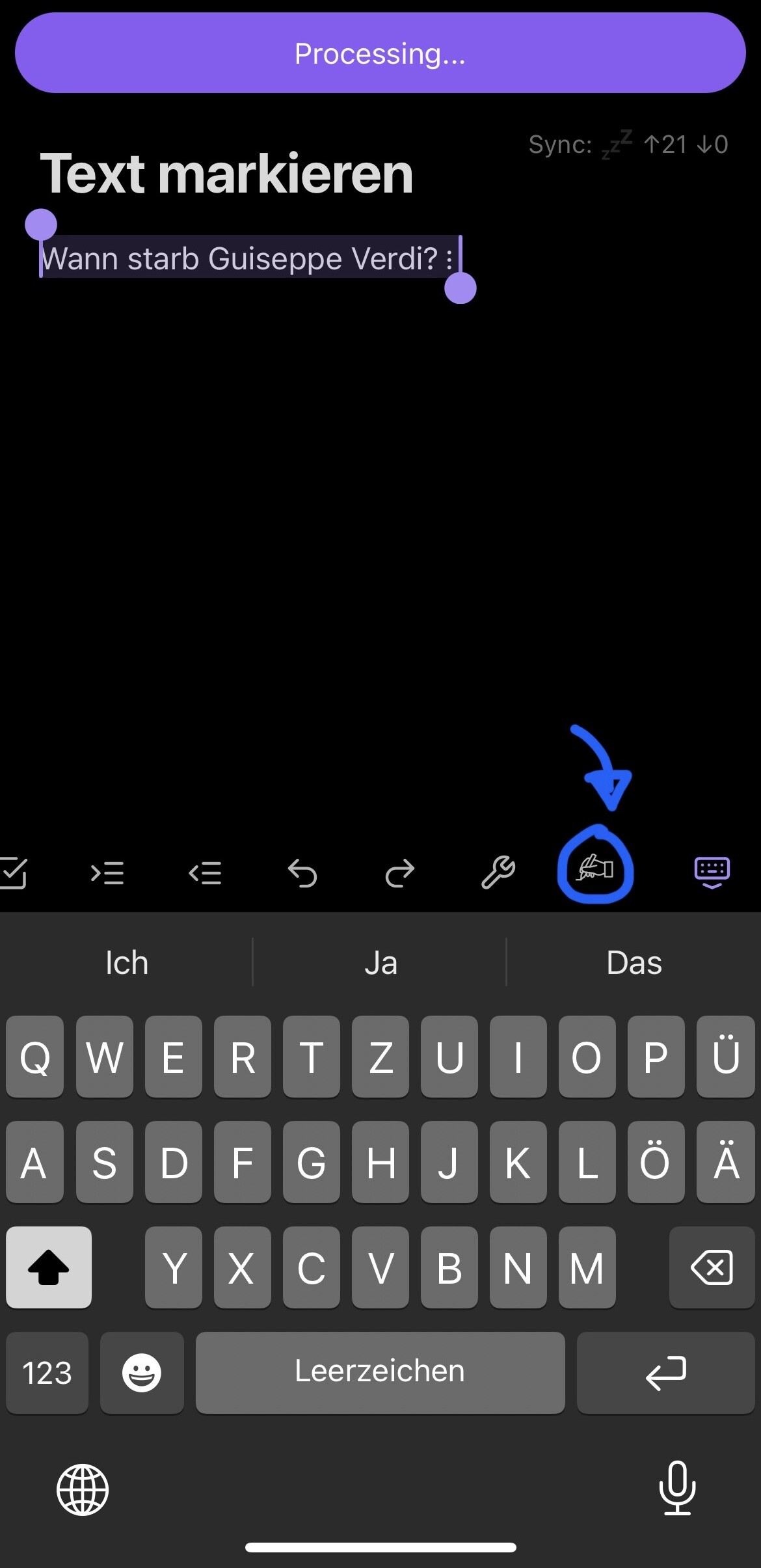
Task: Switch to the 123 numeric keyboard
Action: pos(47,1372)
